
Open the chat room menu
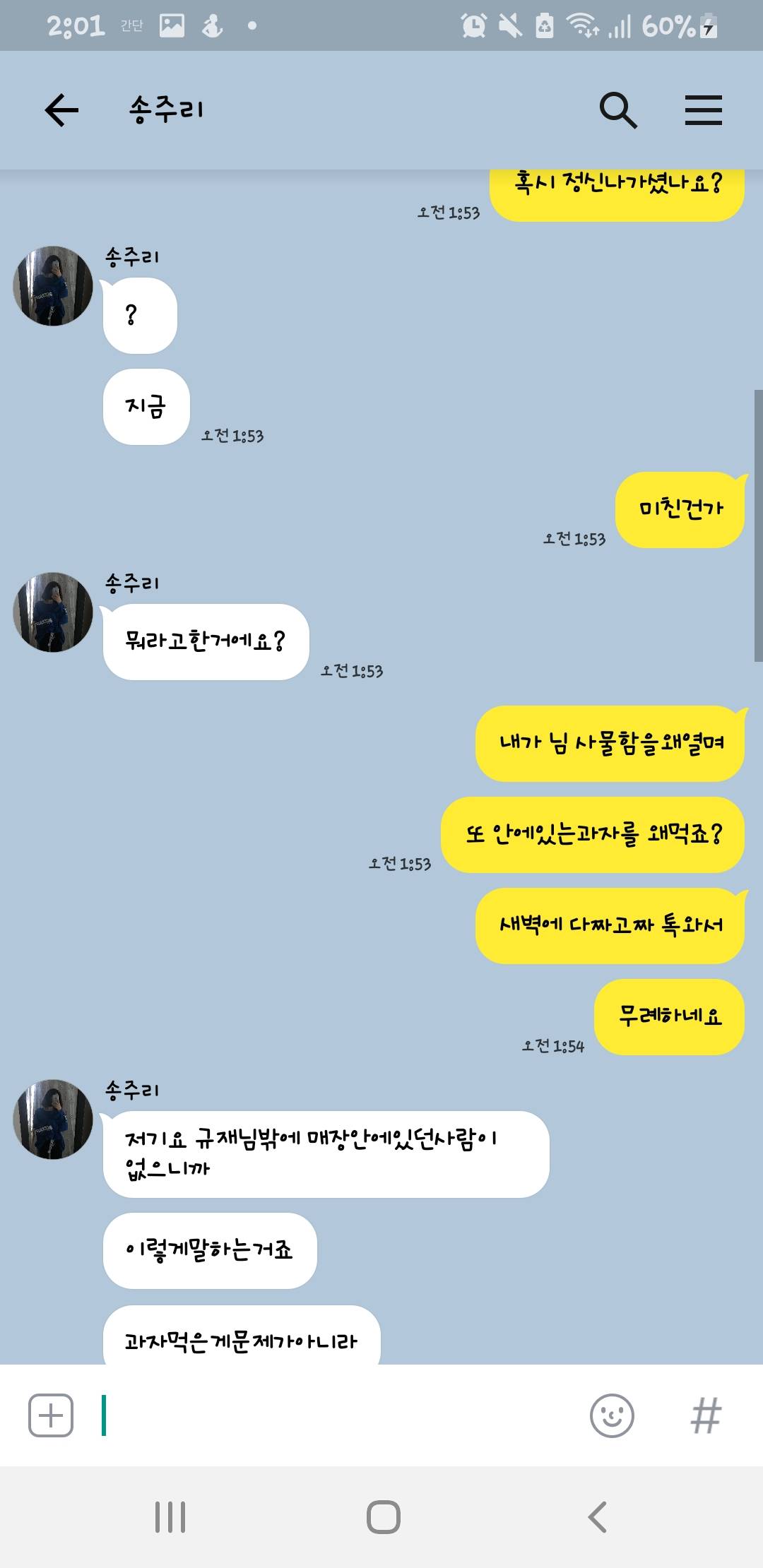point(703,110)
